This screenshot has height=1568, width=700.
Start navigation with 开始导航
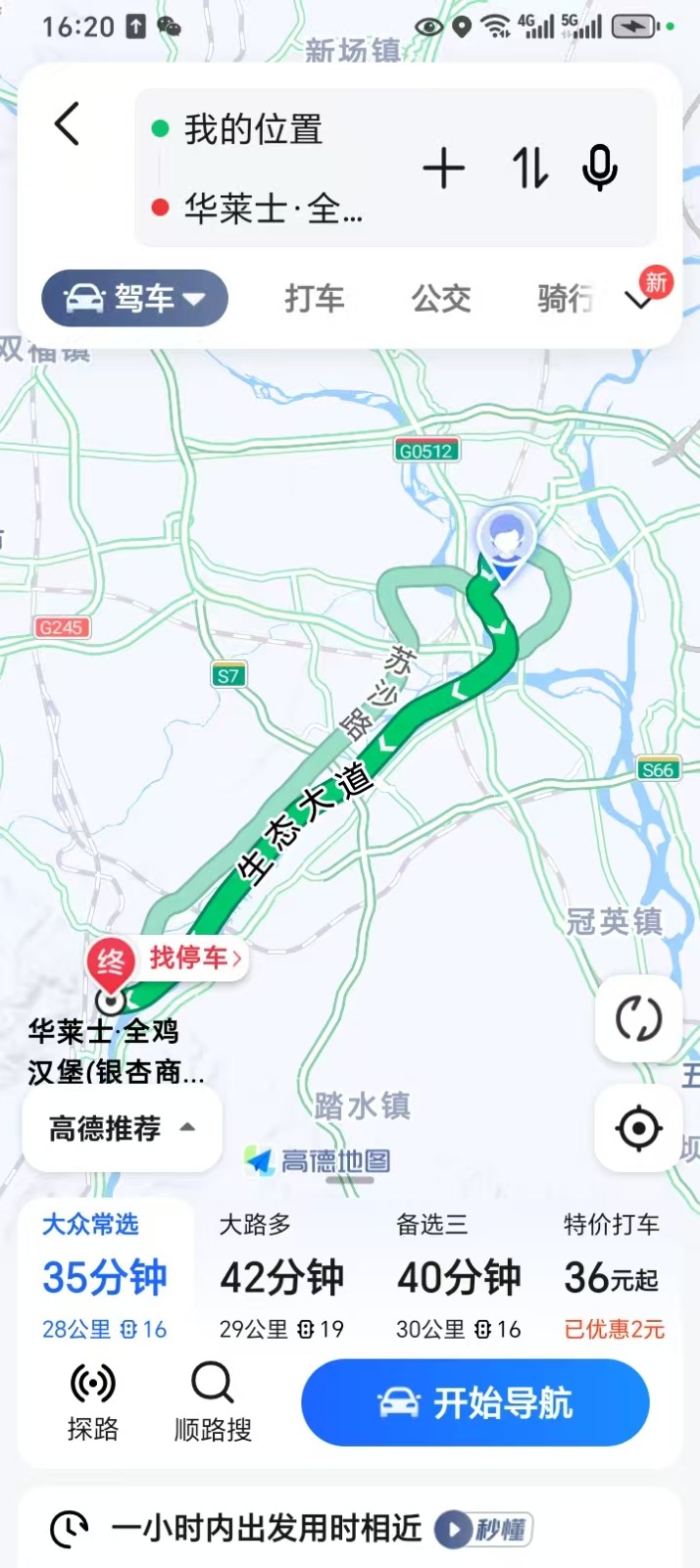(x=475, y=1402)
